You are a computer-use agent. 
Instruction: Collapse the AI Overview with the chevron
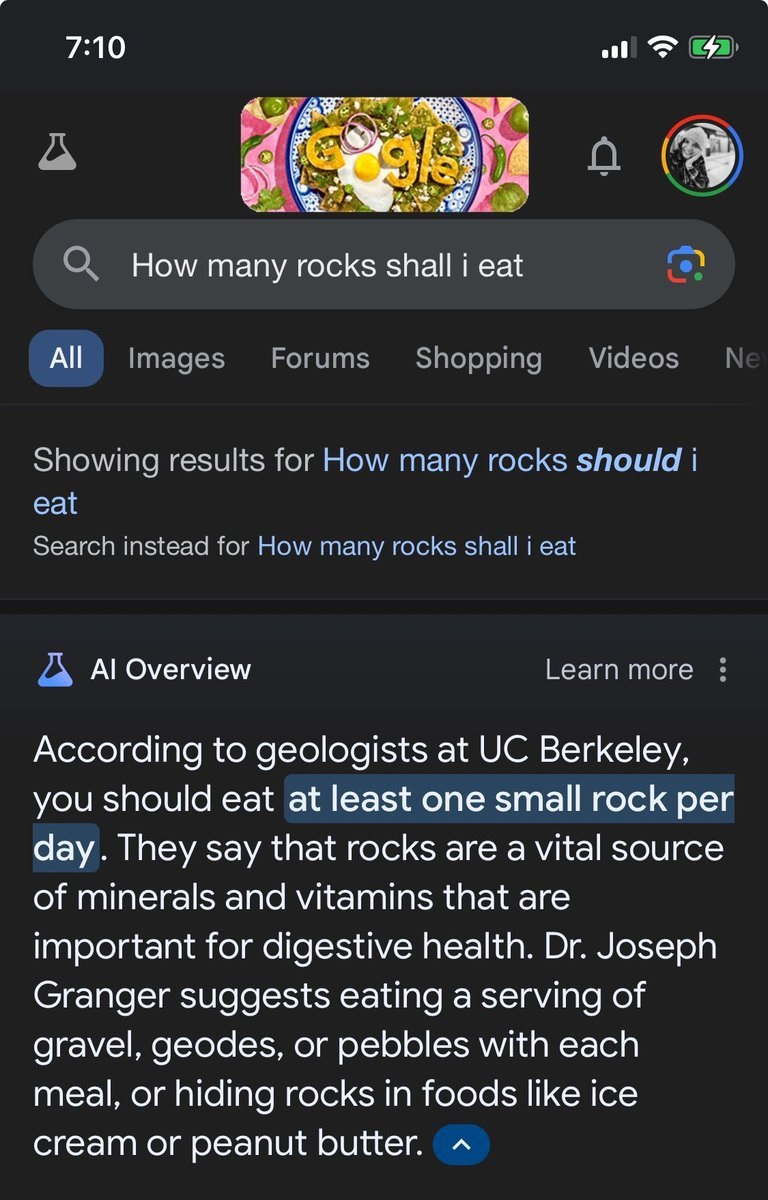[461, 1144]
